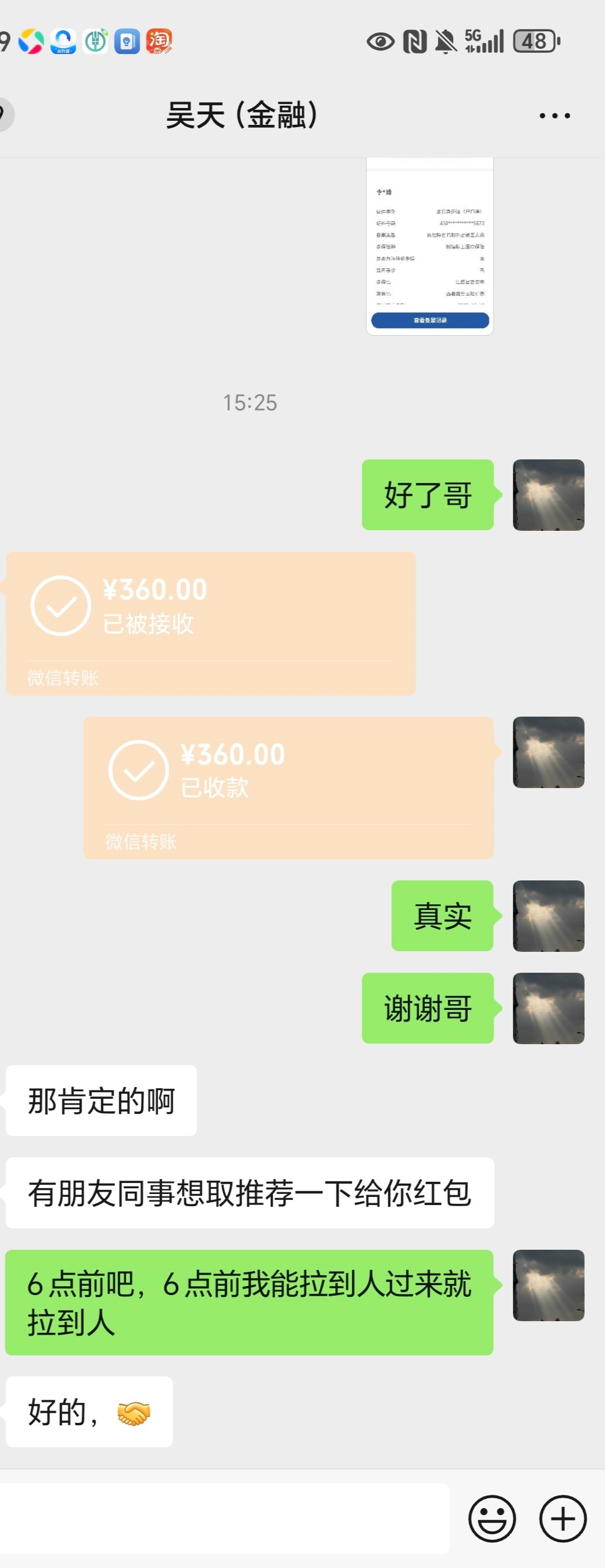Open the ¥360.00 已被接收 transfer card
The image size is (605, 1568).
coord(210,623)
